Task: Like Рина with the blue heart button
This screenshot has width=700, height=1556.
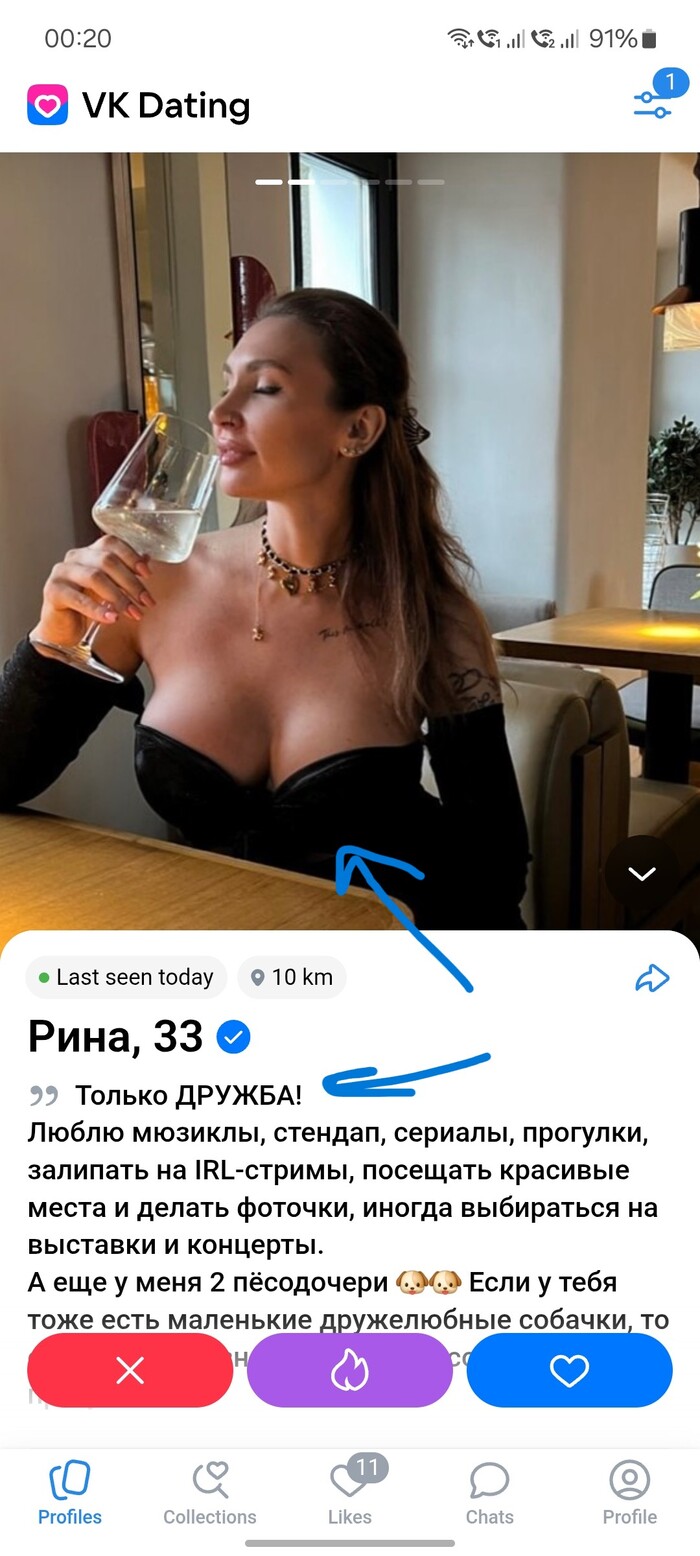Action: coord(569,1371)
